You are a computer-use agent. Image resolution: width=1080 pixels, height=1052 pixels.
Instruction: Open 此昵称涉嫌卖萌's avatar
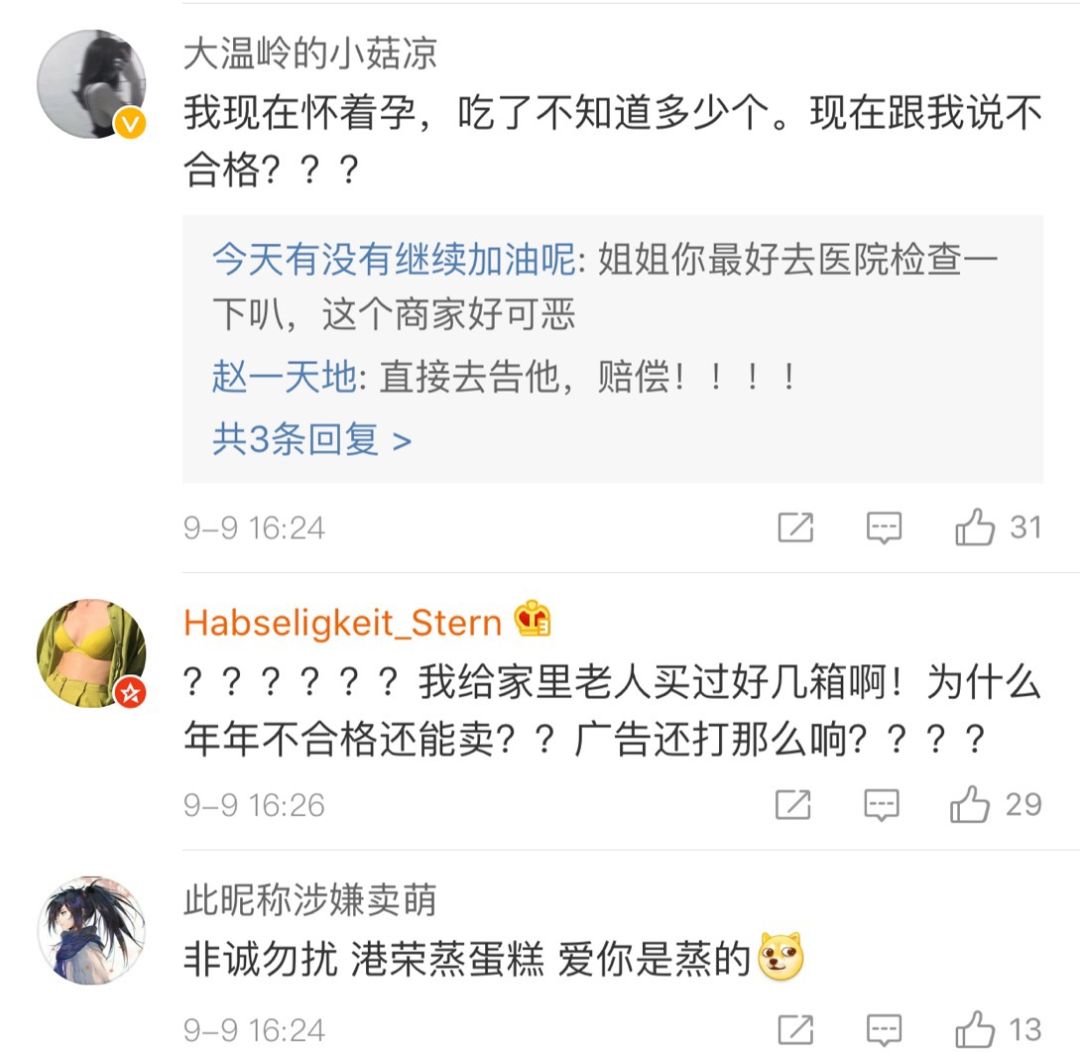point(91,931)
